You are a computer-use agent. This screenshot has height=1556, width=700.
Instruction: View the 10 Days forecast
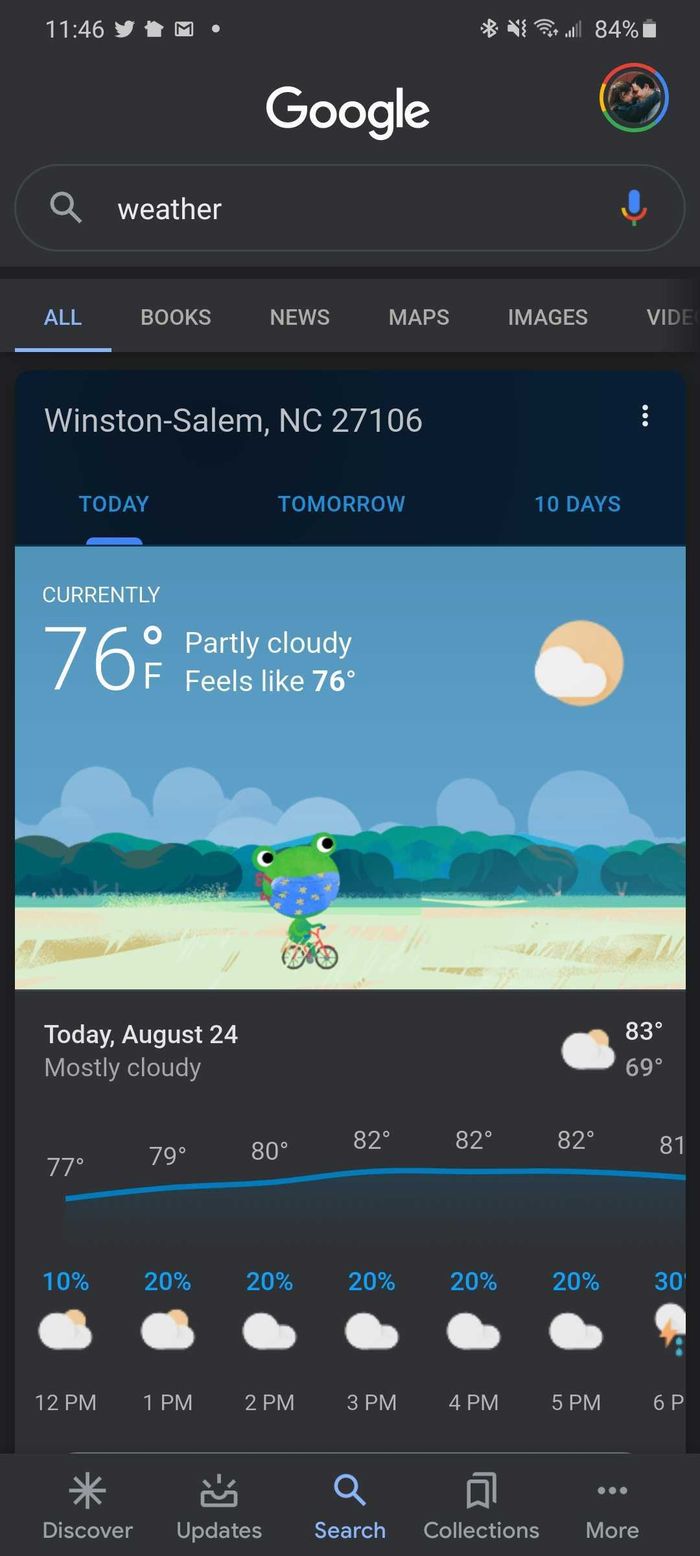tap(577, 504)
